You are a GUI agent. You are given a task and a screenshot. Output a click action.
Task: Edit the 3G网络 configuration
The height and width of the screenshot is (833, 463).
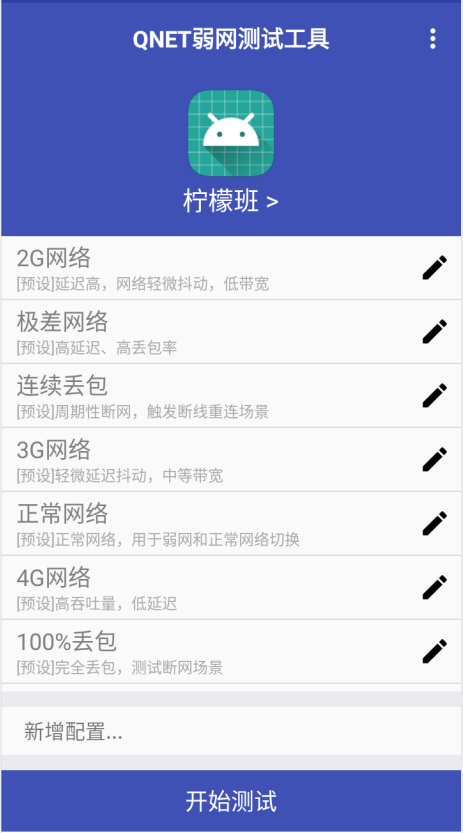[x=434, y=460]
